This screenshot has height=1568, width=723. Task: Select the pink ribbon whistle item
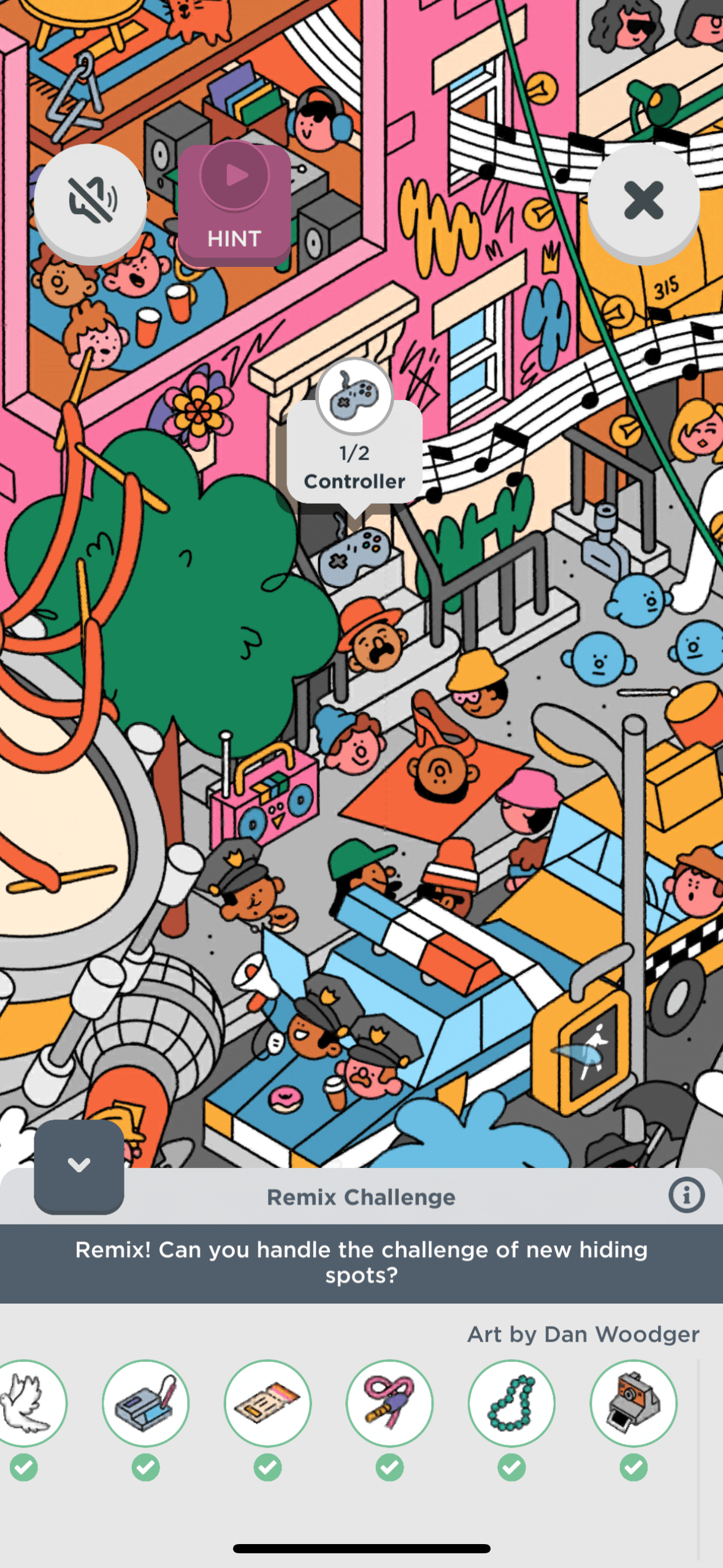click(x=390, y=1404)
